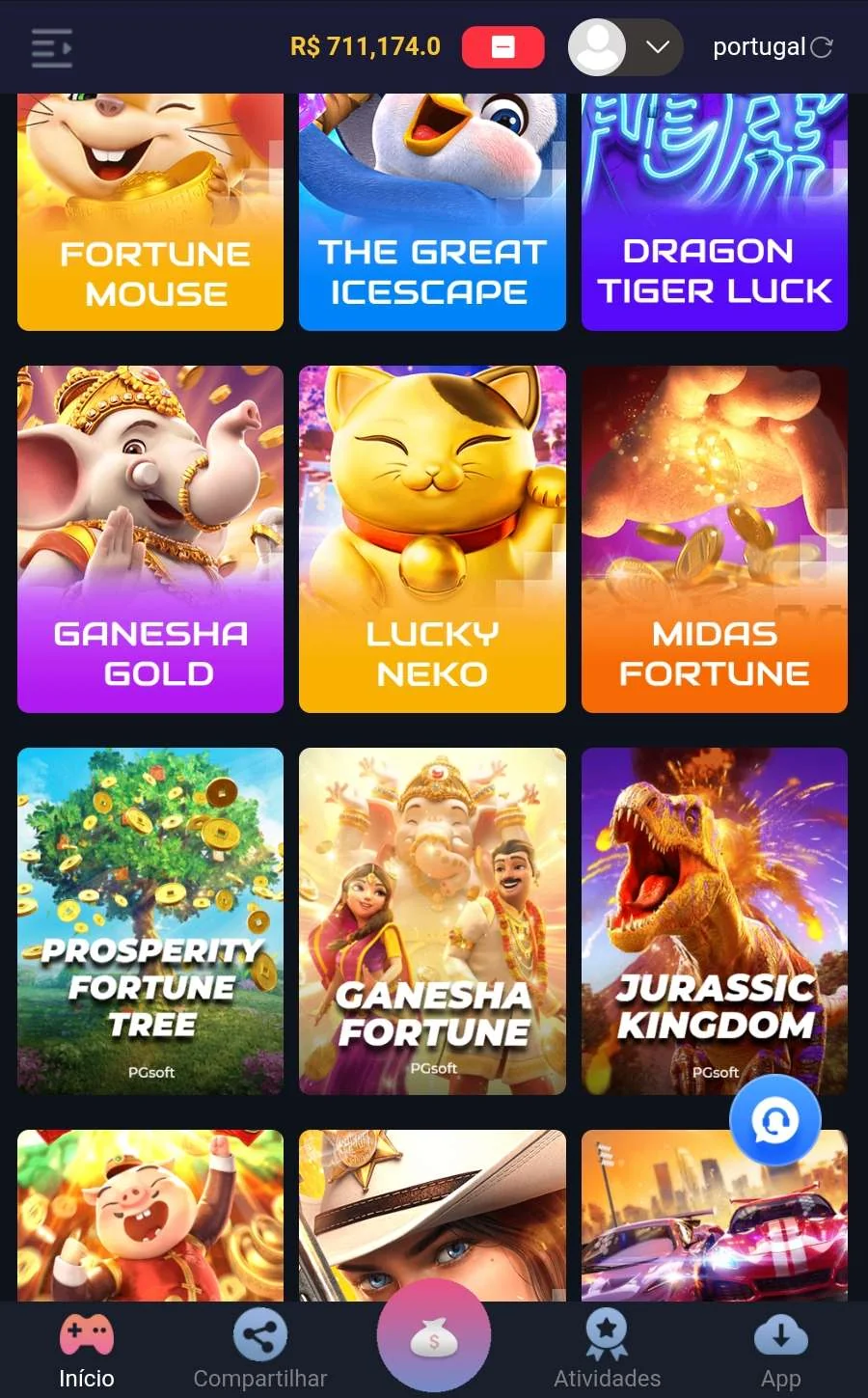Start the Ganesha Gold game
Viewport: 868px width, 1398px height.
point(150,538)
